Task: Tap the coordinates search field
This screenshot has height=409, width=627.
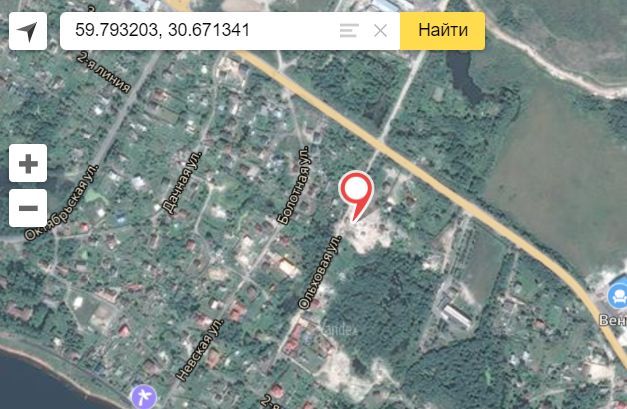Action: point(200,31)
